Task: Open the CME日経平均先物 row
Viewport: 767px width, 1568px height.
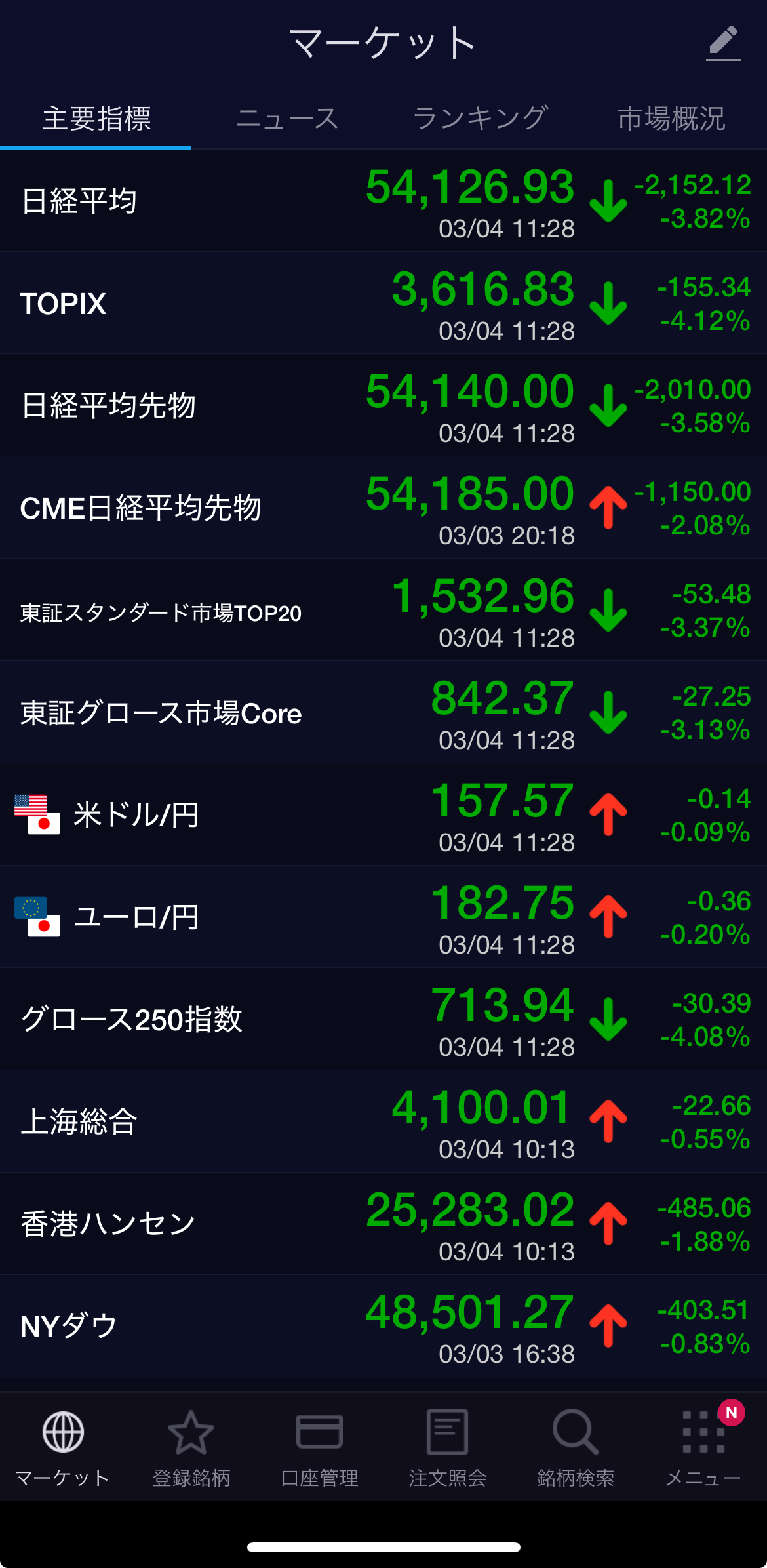Action: point(383,508)
